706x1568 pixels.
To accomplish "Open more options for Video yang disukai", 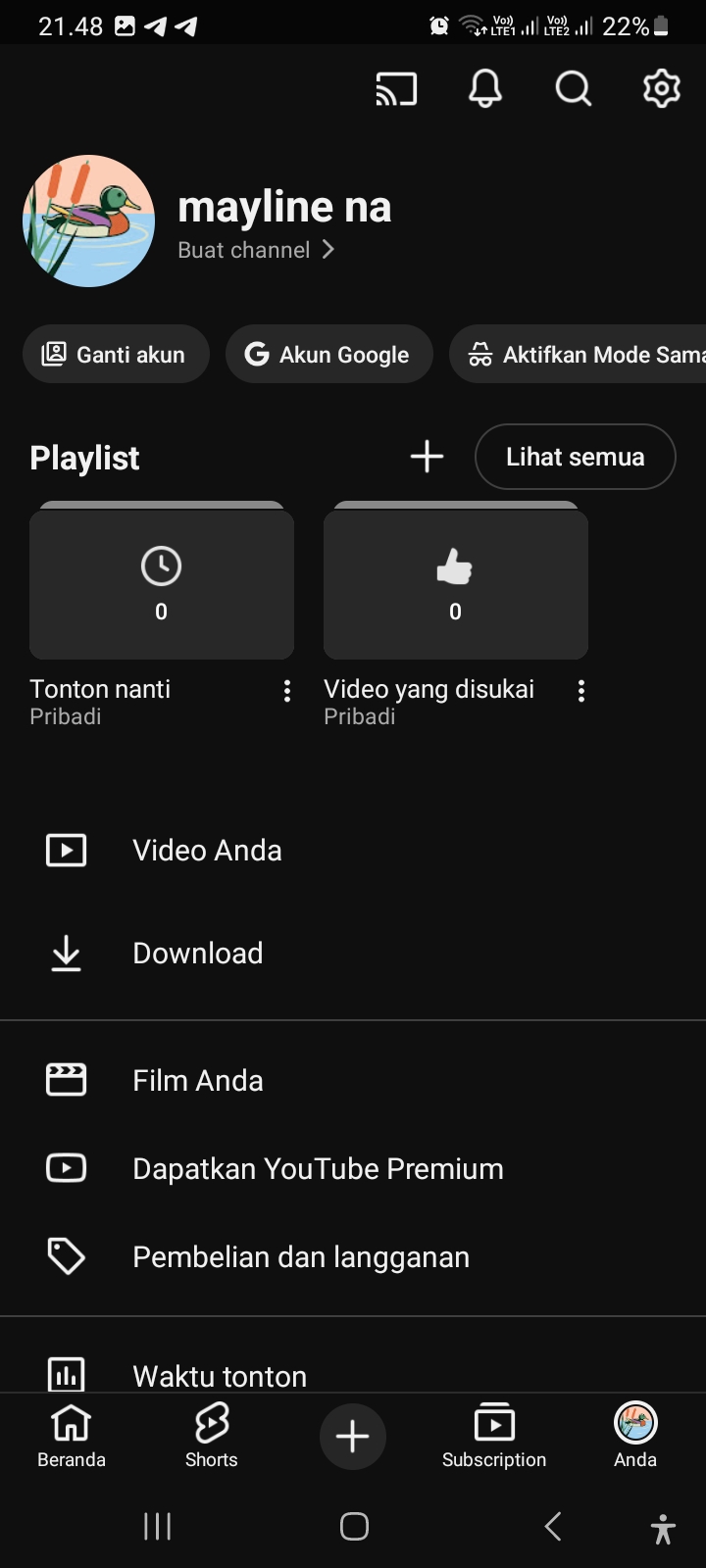I will pyautogui.click(x=581, y=691).
